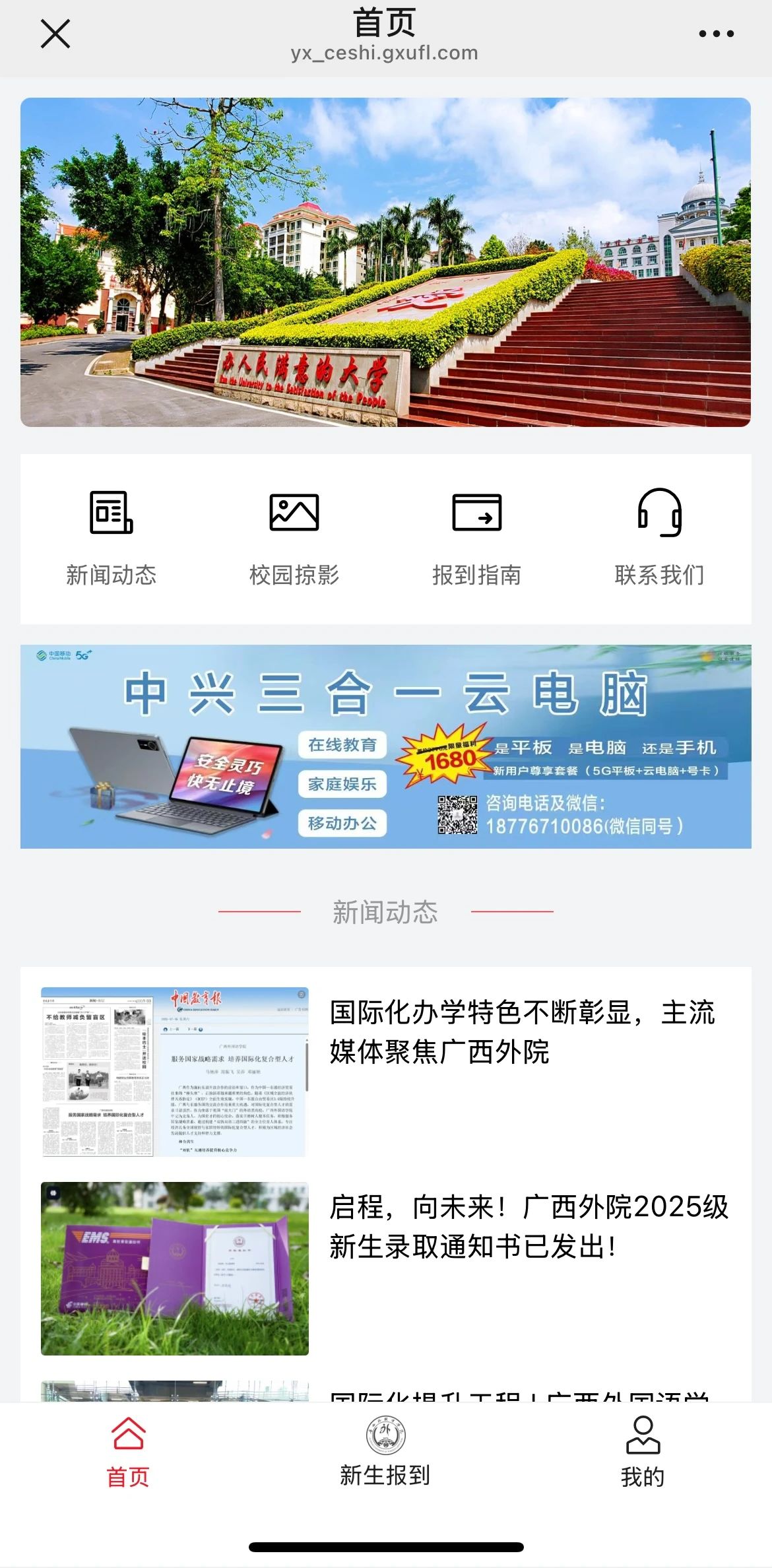Open 联系我们 contact page
Screen dimensions: 772x1568
[659, 537]
